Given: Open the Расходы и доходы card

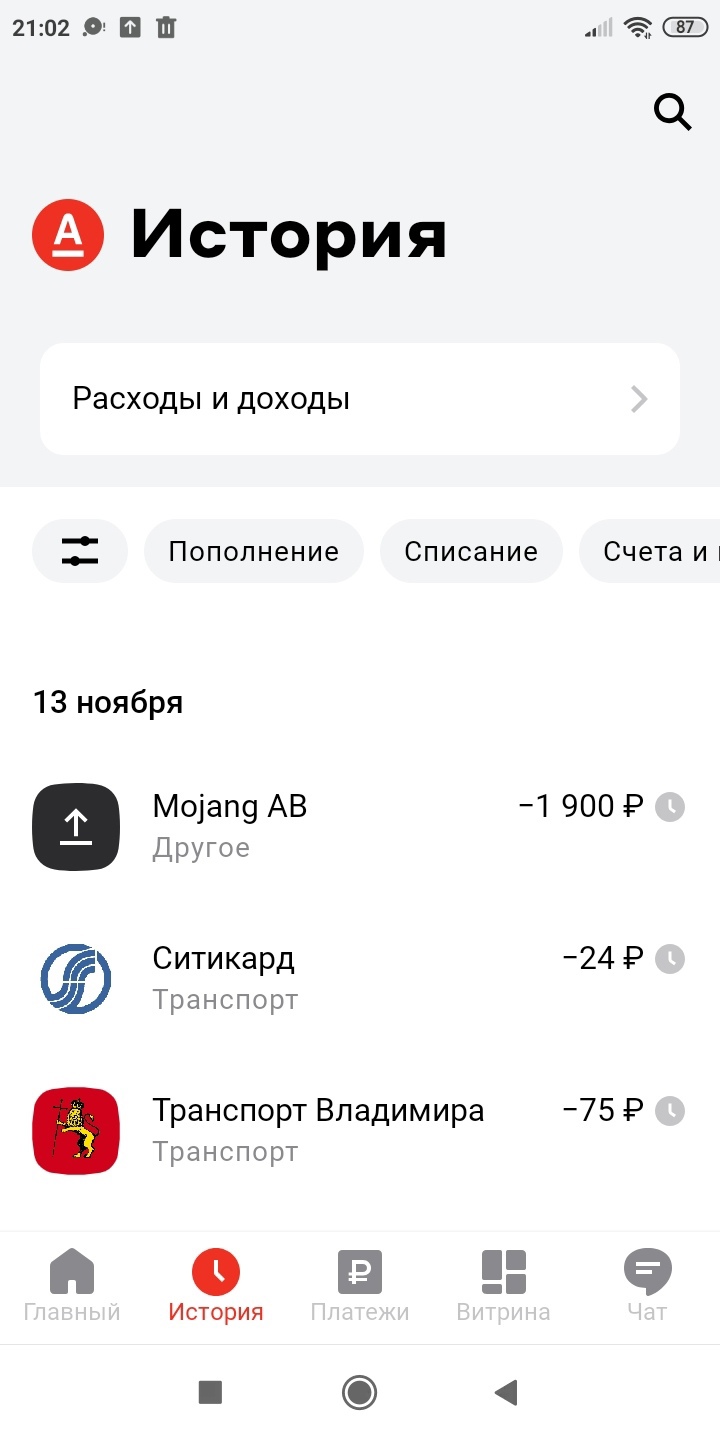Looking at the screenshot, I should tap(360, 399).
